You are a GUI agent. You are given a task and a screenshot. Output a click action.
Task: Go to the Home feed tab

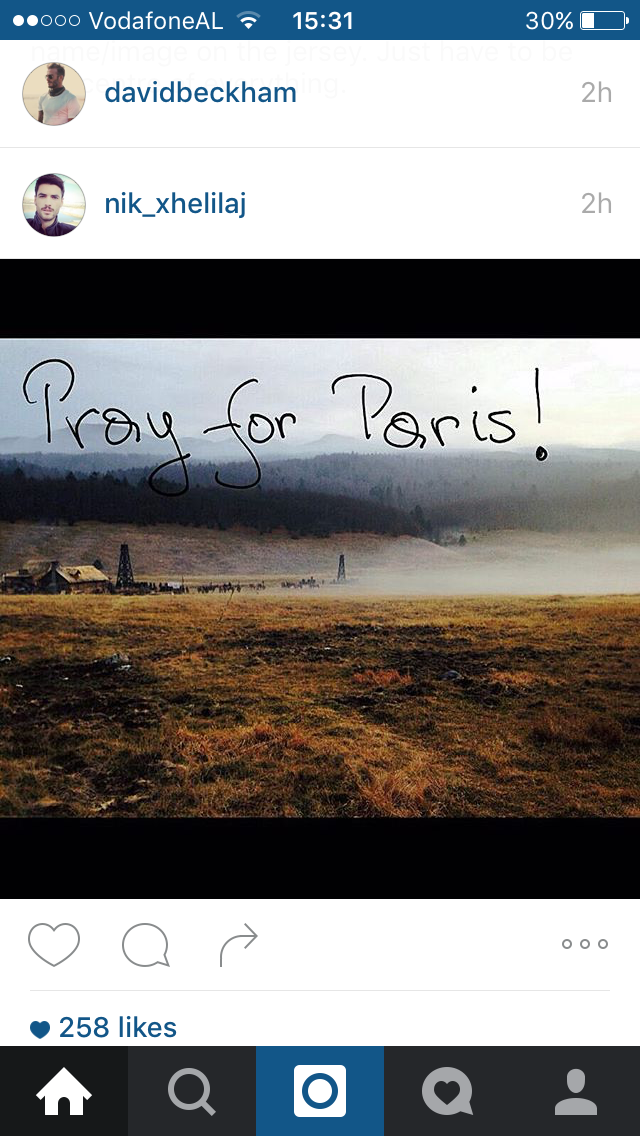[x=64, y=1091]
